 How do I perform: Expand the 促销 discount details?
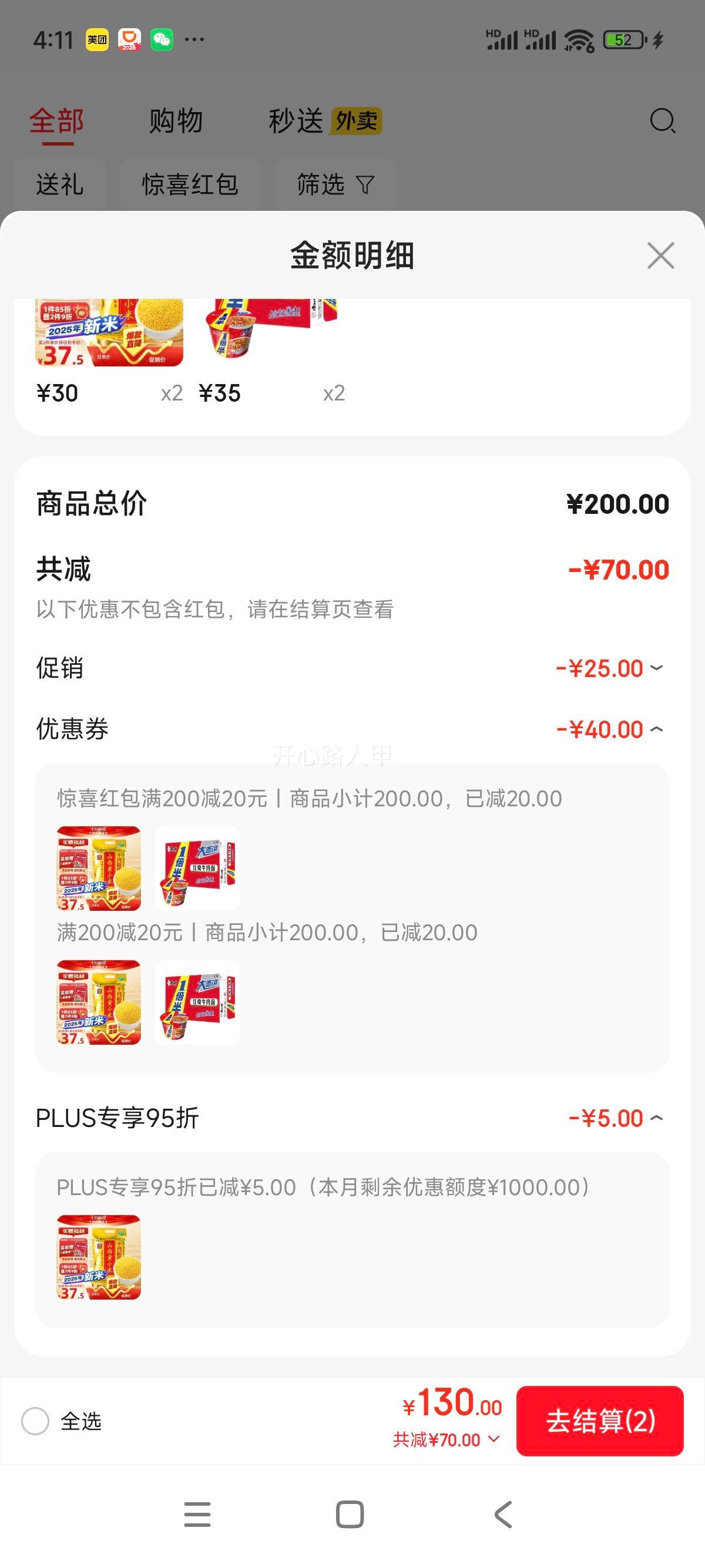[656, 668]
